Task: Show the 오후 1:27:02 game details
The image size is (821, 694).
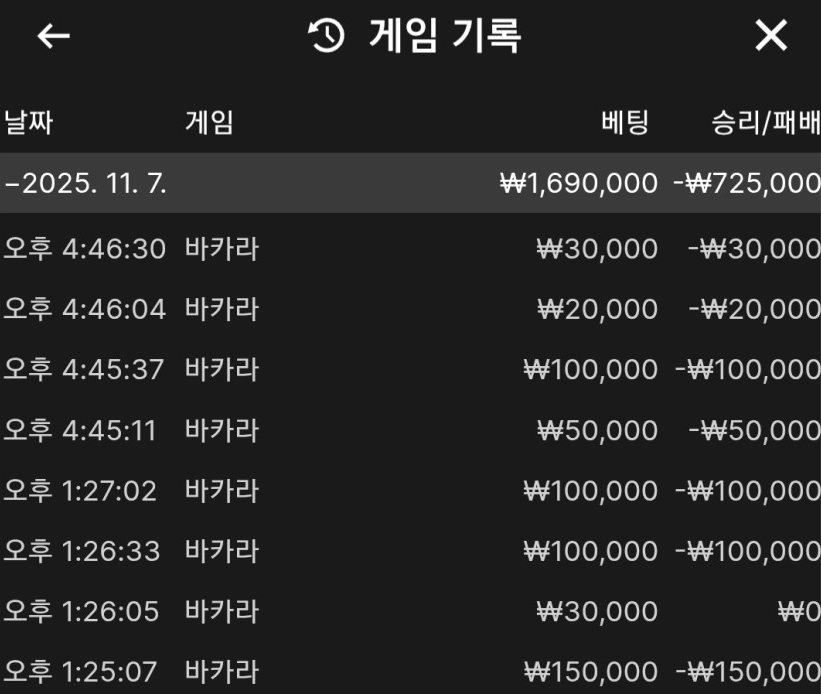Action: [410, 491]
